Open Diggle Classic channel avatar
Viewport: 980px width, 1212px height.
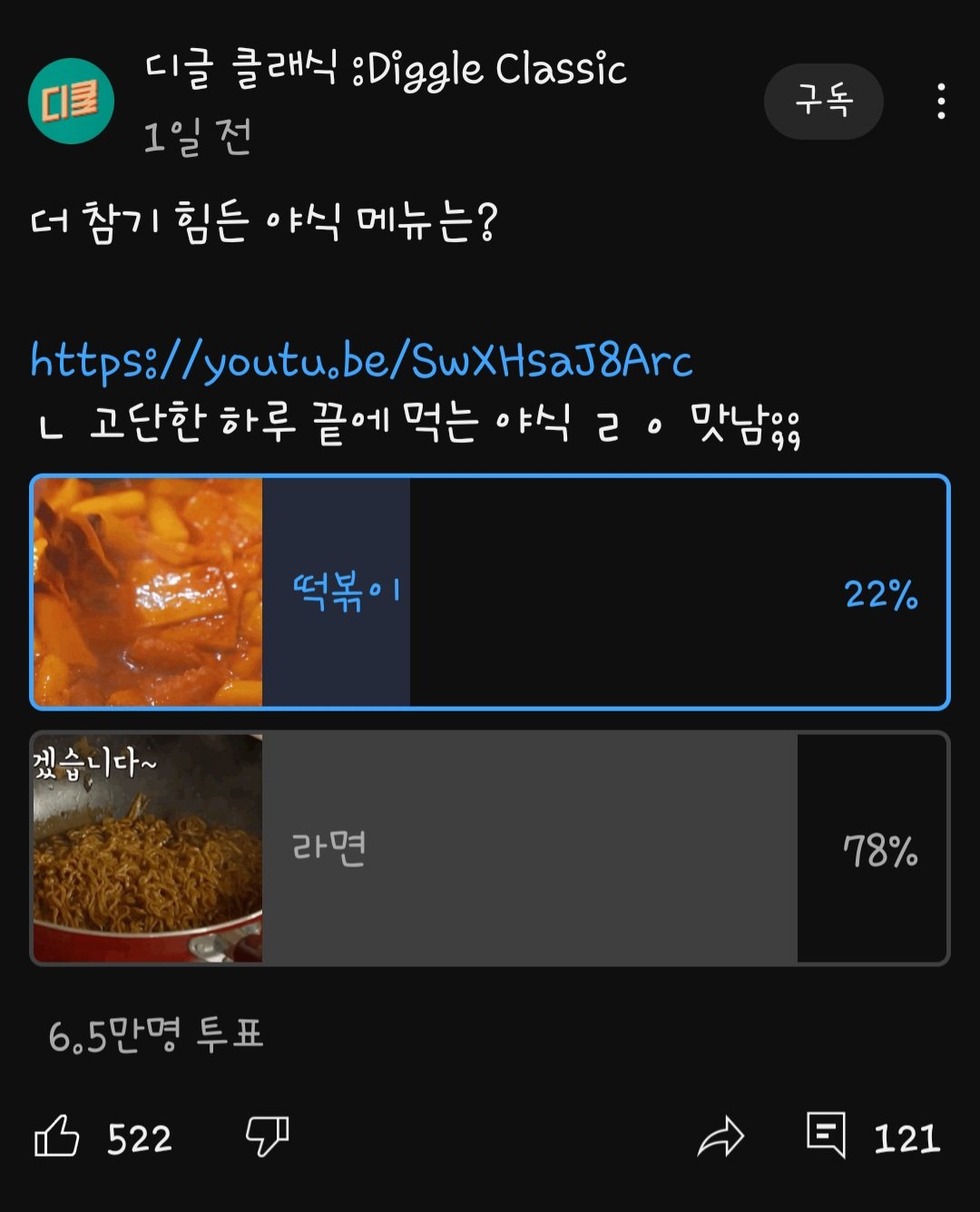click(x=71, y=101)
